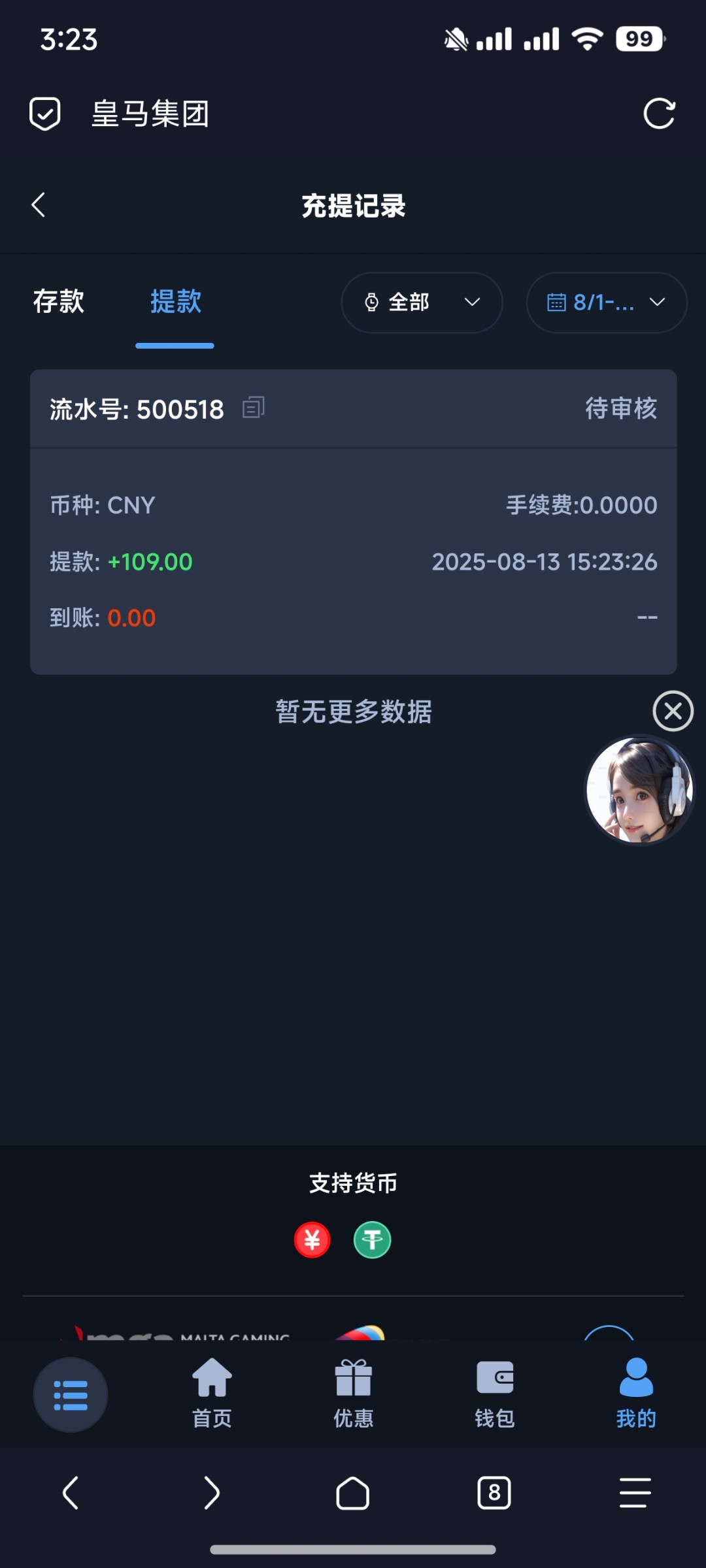706x1568 pixels.
Task: Expand the clock filter selector chevron
Action: 473,302
